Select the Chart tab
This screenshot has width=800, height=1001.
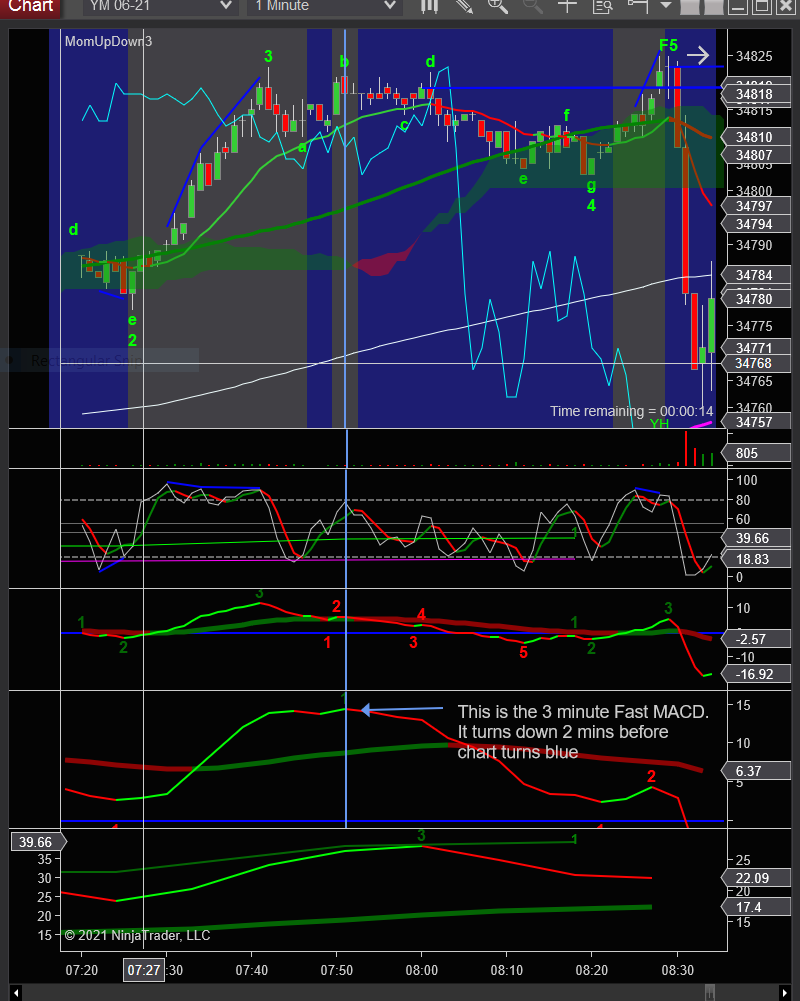click(x=30, y=6)
